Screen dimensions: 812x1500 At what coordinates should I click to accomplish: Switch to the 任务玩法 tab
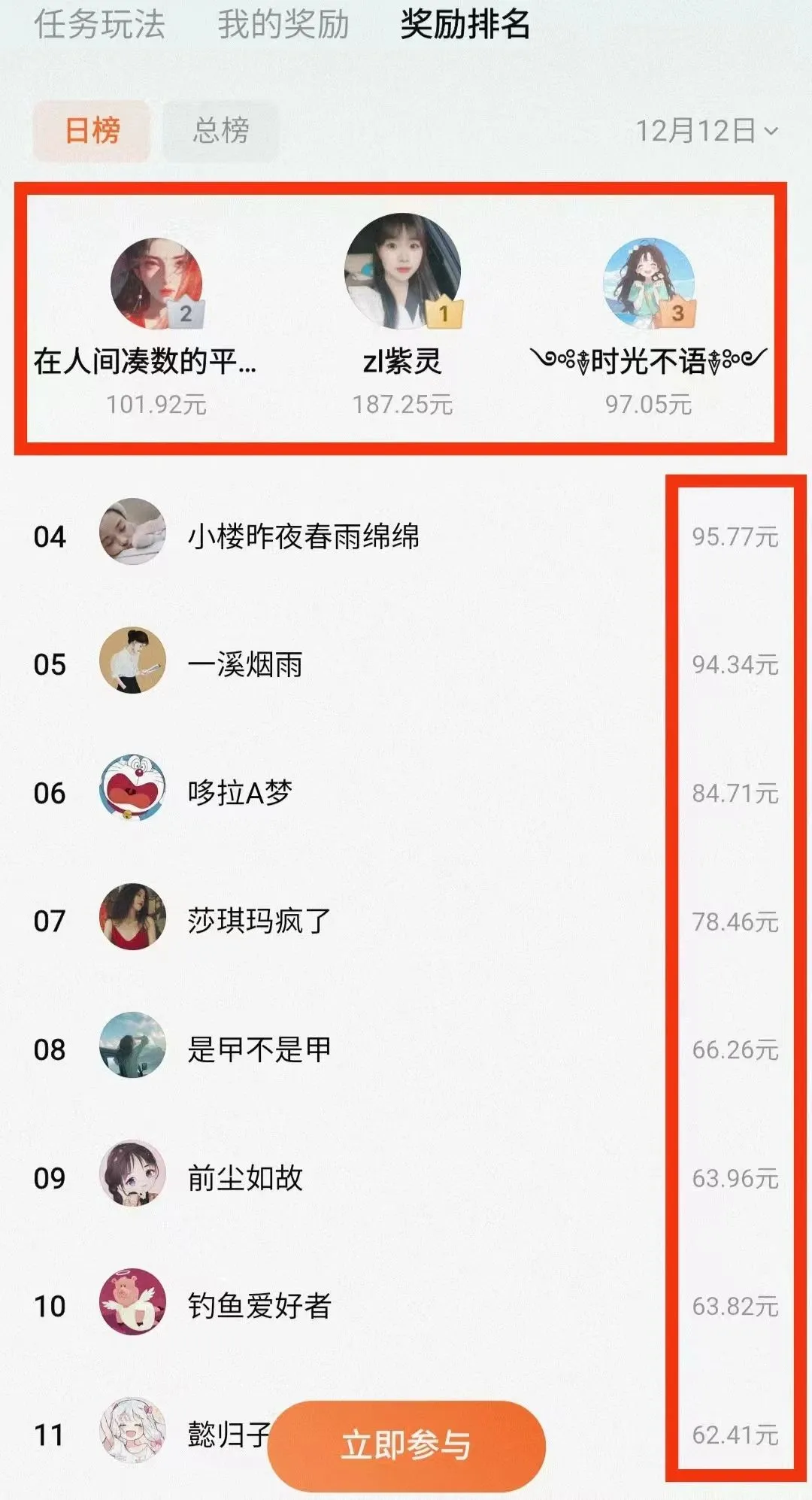pos(99,24)
